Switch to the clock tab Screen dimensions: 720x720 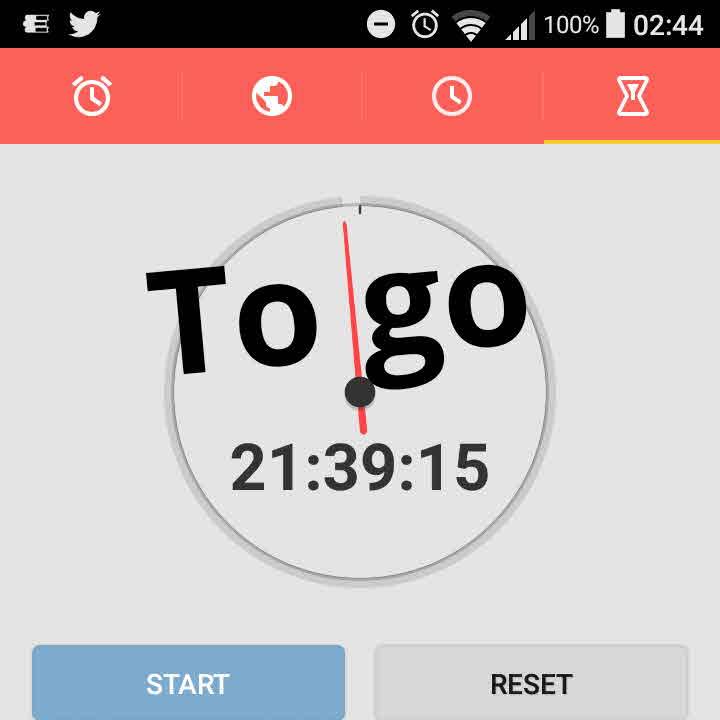click(x=451, y=97)
